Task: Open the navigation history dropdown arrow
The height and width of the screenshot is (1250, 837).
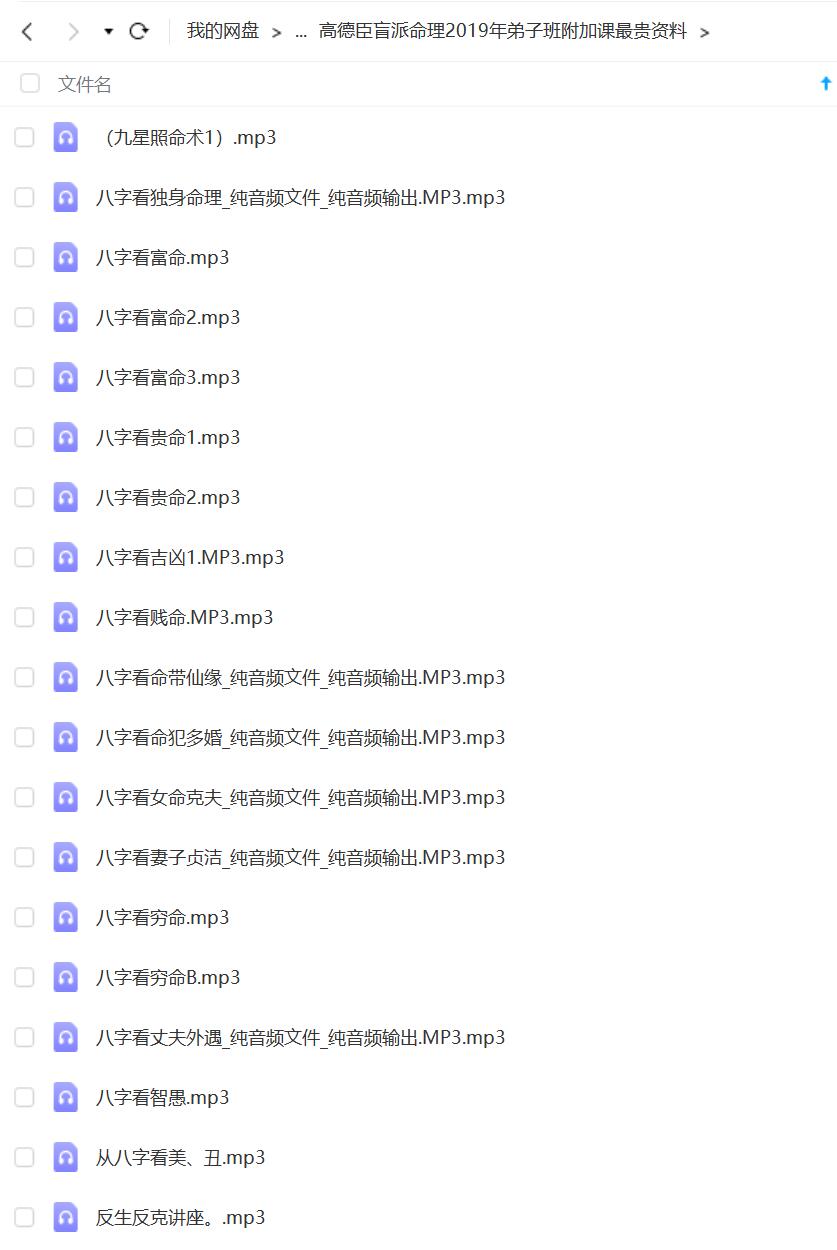Action: click(x=108, y=31)
